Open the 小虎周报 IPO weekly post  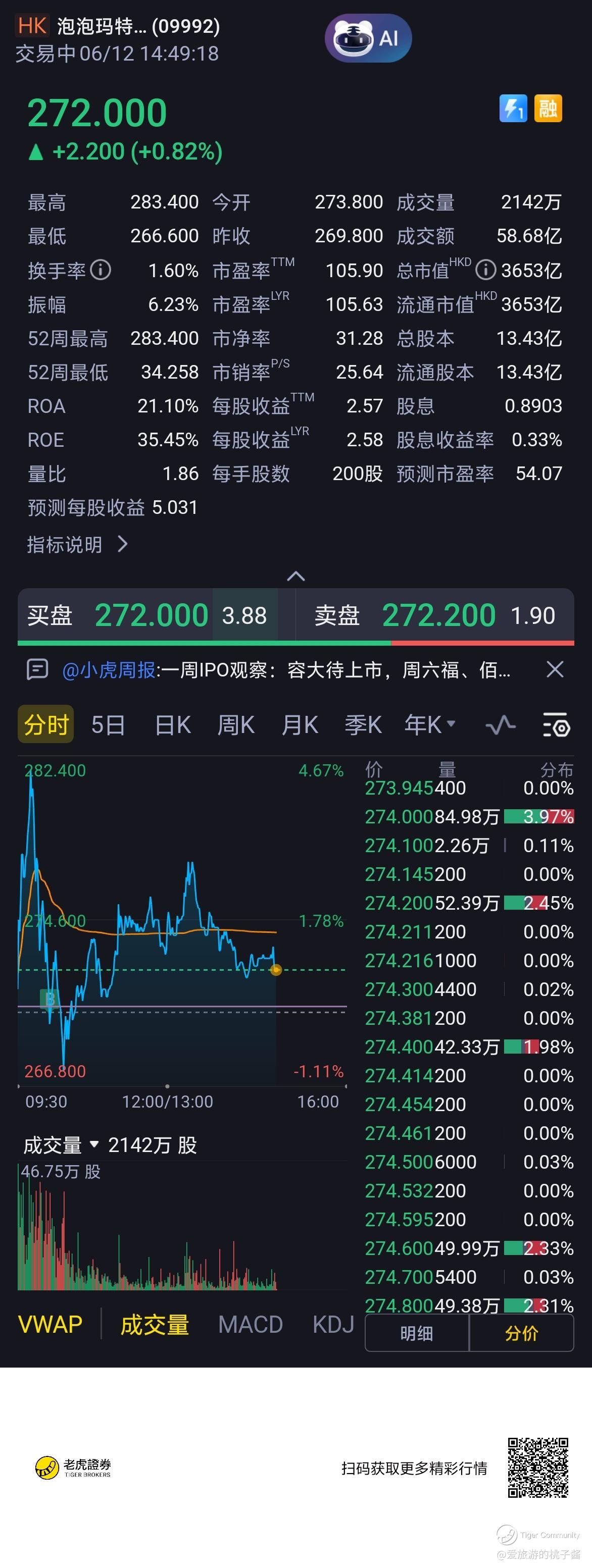tap(286, 670)
